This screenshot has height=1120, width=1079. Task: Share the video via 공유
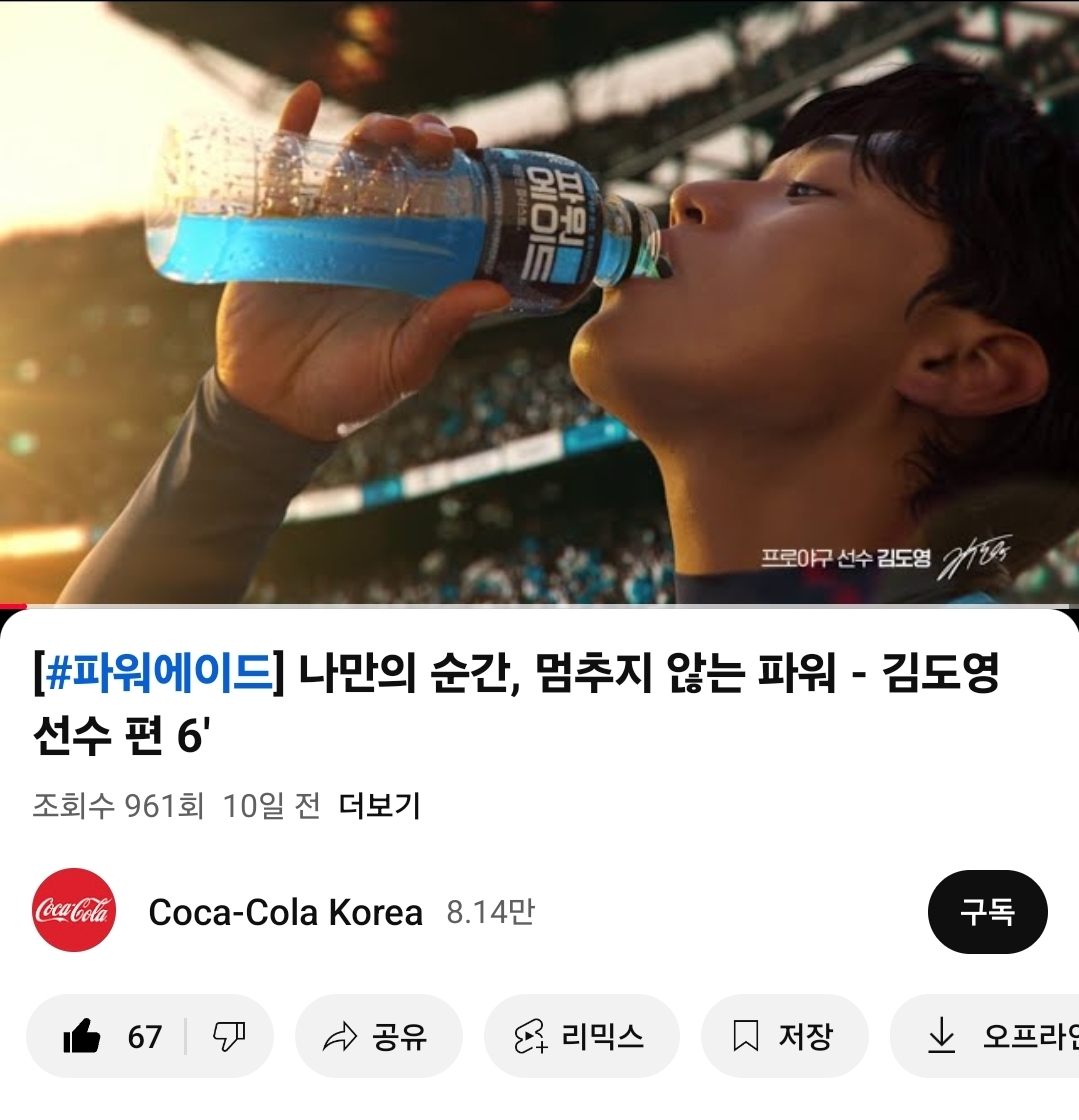pos(377,1037)
